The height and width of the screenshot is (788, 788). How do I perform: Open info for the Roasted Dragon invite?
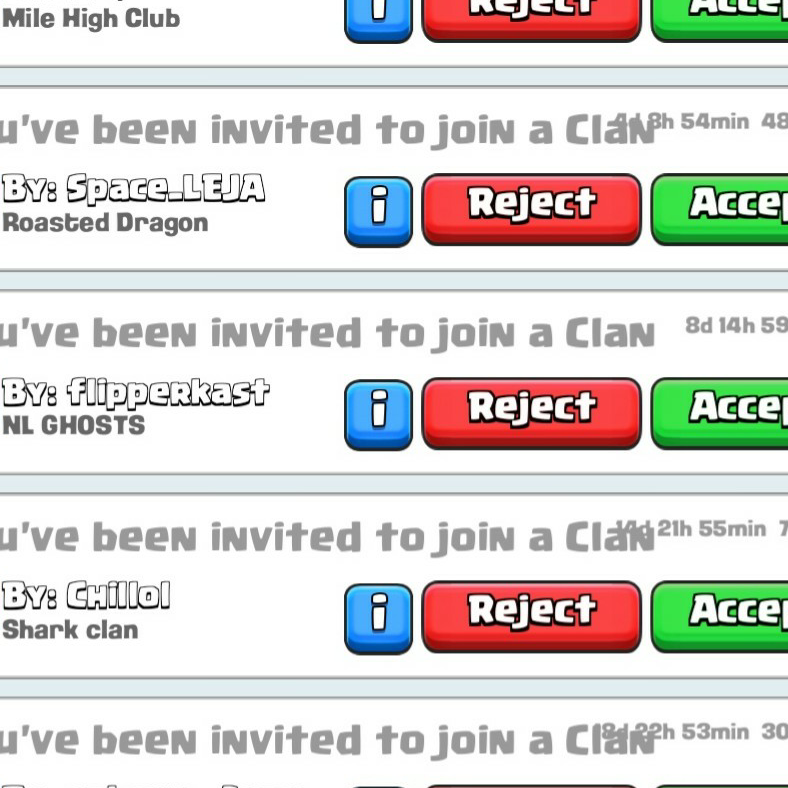pos(378,209)
